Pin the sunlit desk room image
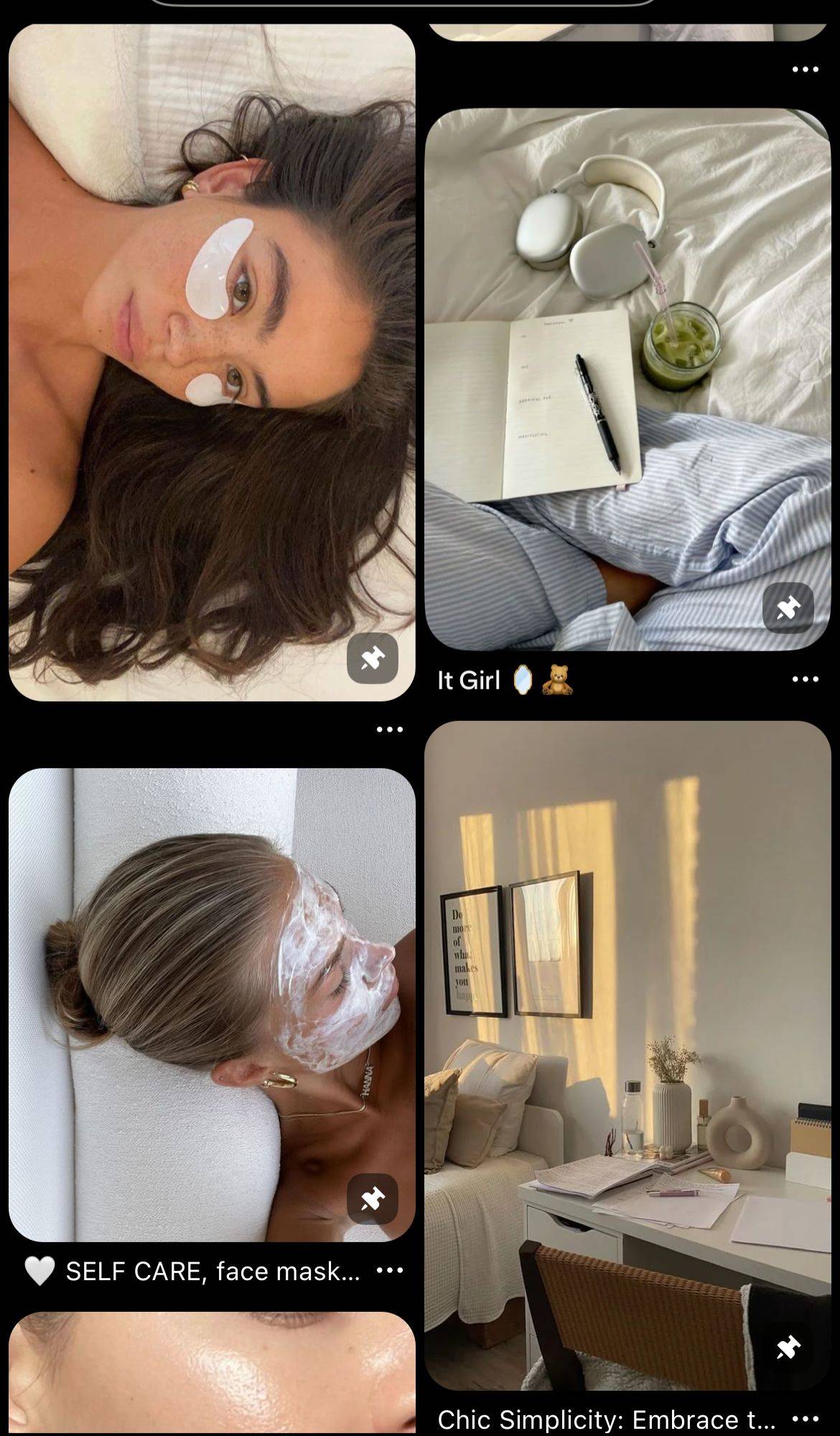The height and width of the screenshot is (1436, 840). 788,1348
